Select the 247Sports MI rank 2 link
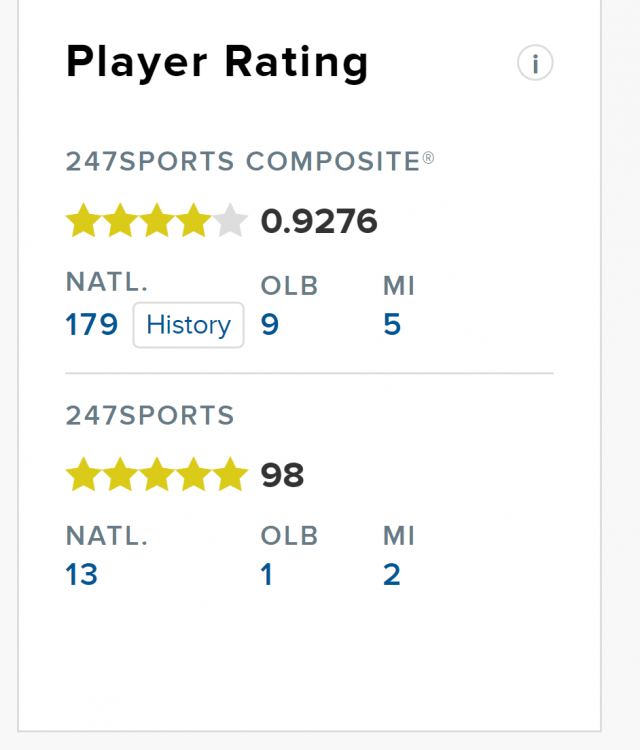 (392, 575)
